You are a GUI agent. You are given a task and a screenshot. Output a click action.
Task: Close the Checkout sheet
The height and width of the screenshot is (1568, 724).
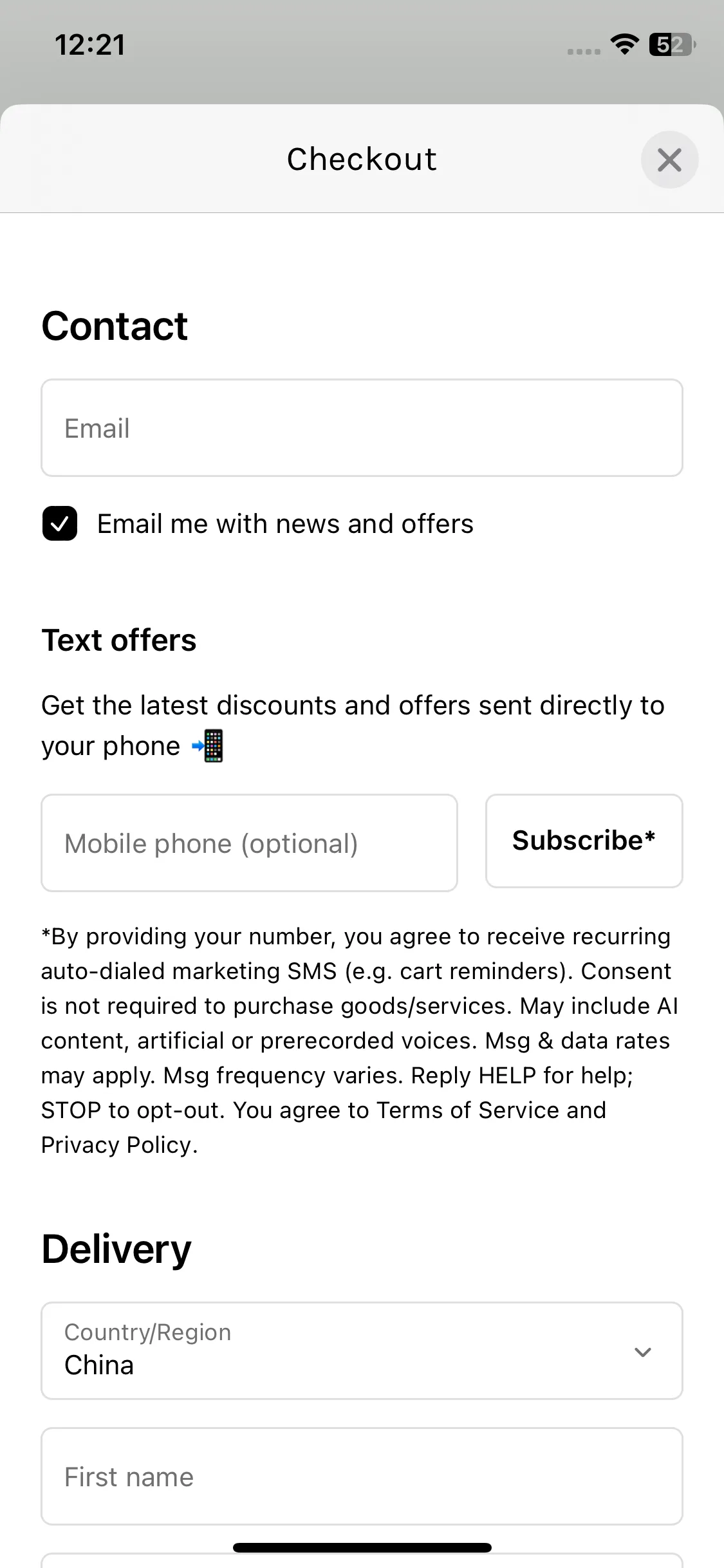click(x=669, y=160)
